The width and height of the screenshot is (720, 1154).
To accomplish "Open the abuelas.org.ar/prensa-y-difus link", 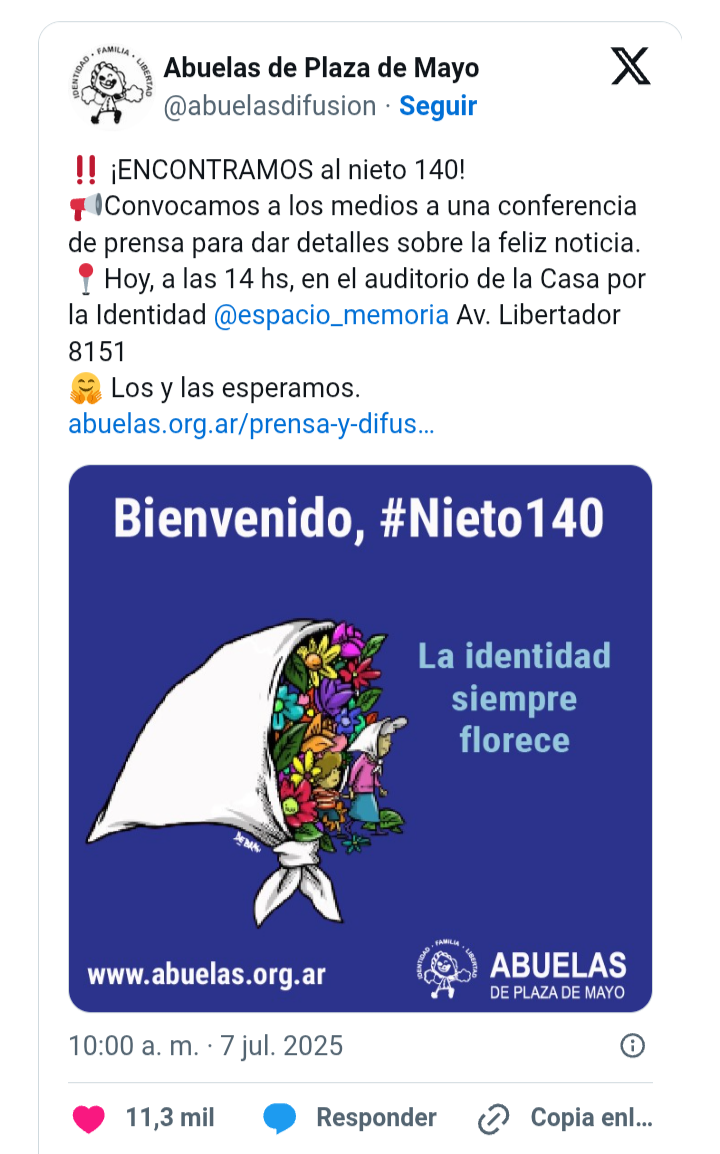I will [251, 423].
